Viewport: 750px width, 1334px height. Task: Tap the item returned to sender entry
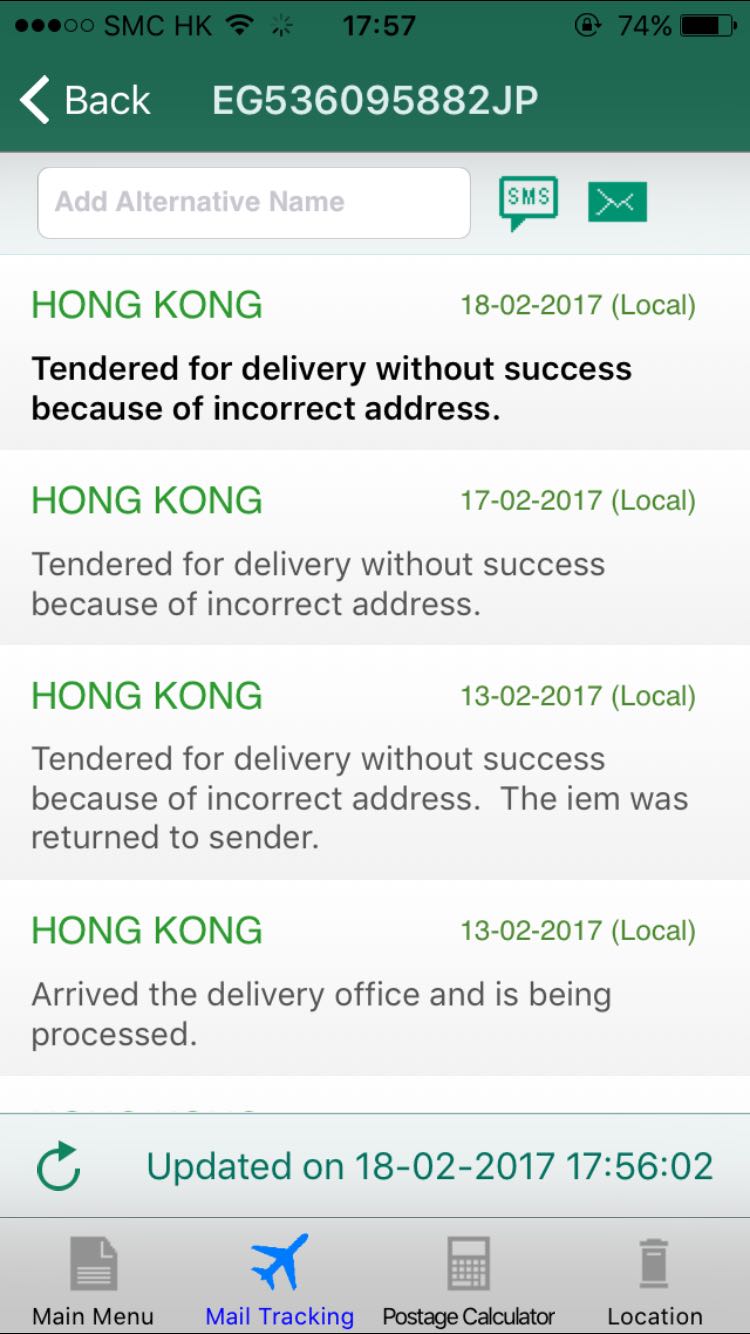pyautogui.click(x=375, y=765)
